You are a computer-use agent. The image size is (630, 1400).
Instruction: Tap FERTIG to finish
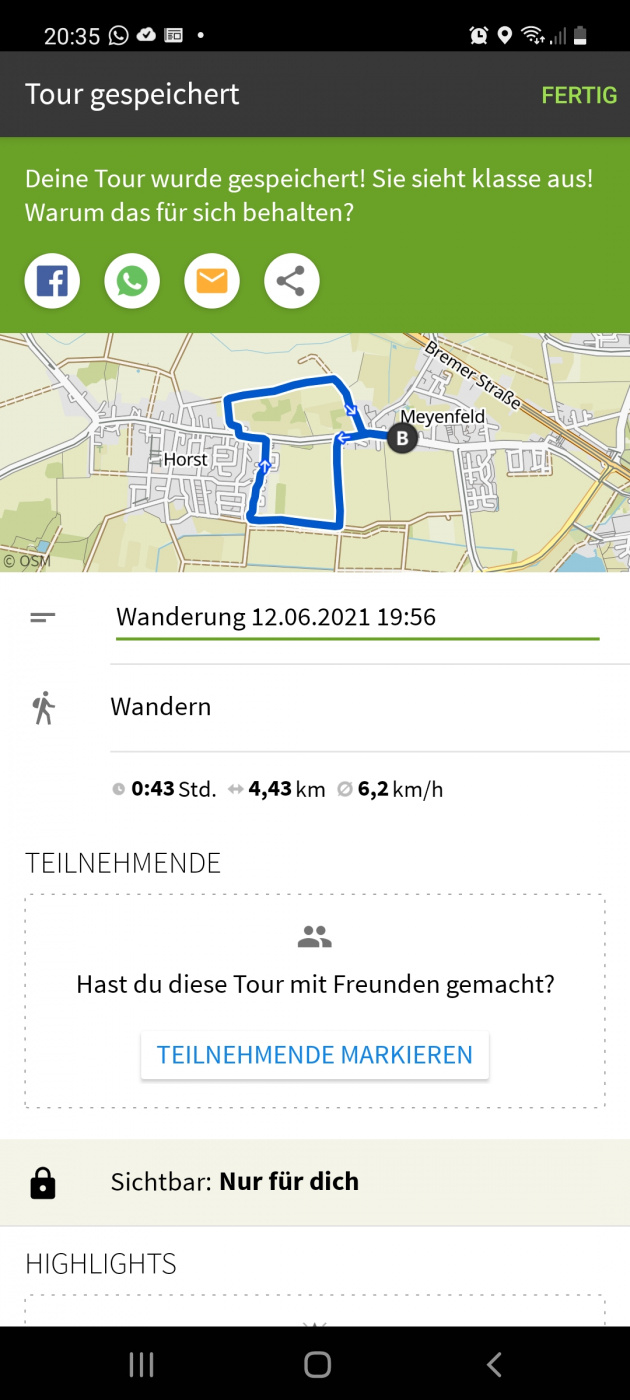click(x=578, y=95)
